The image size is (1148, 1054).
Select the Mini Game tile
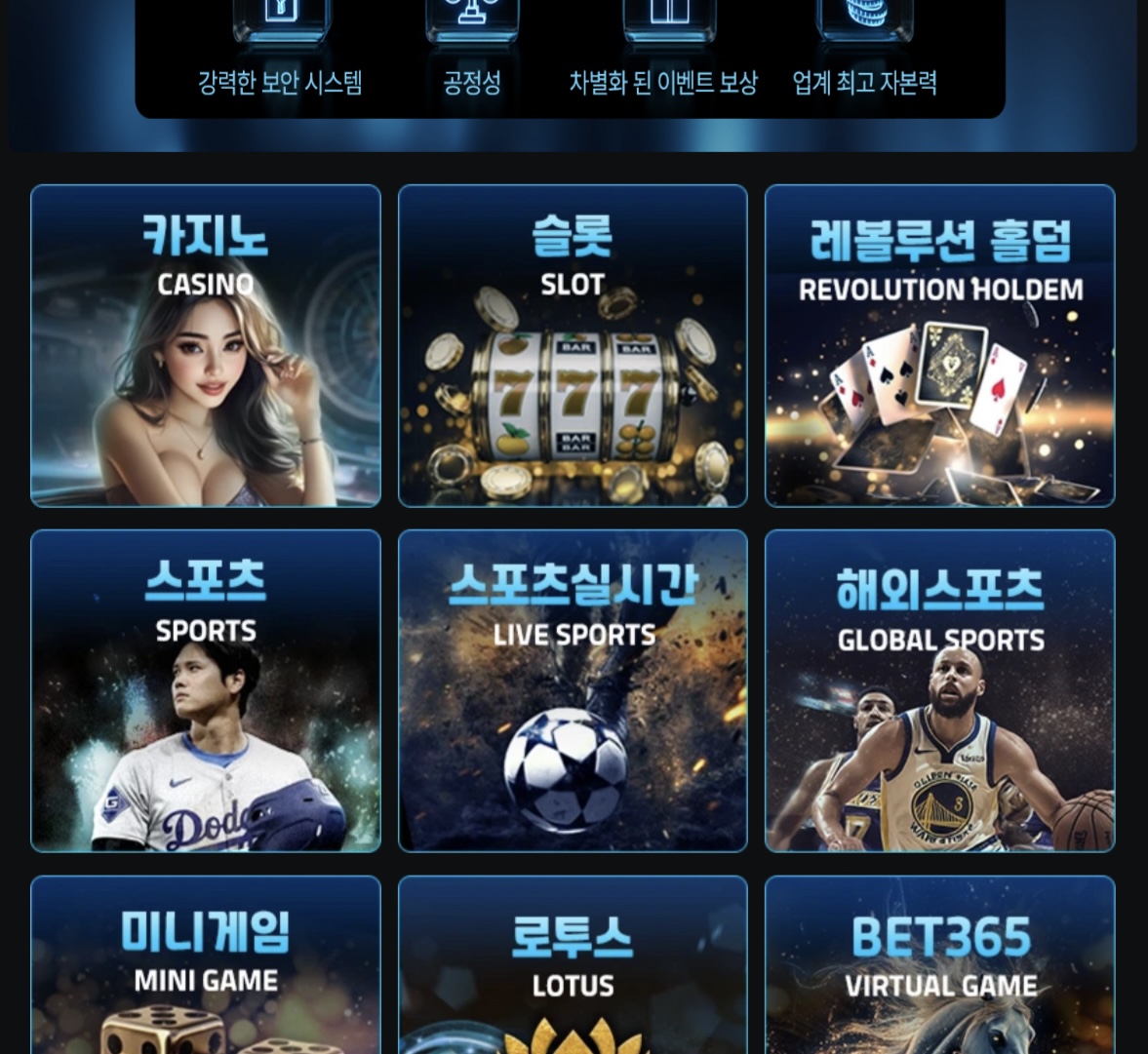206,965
